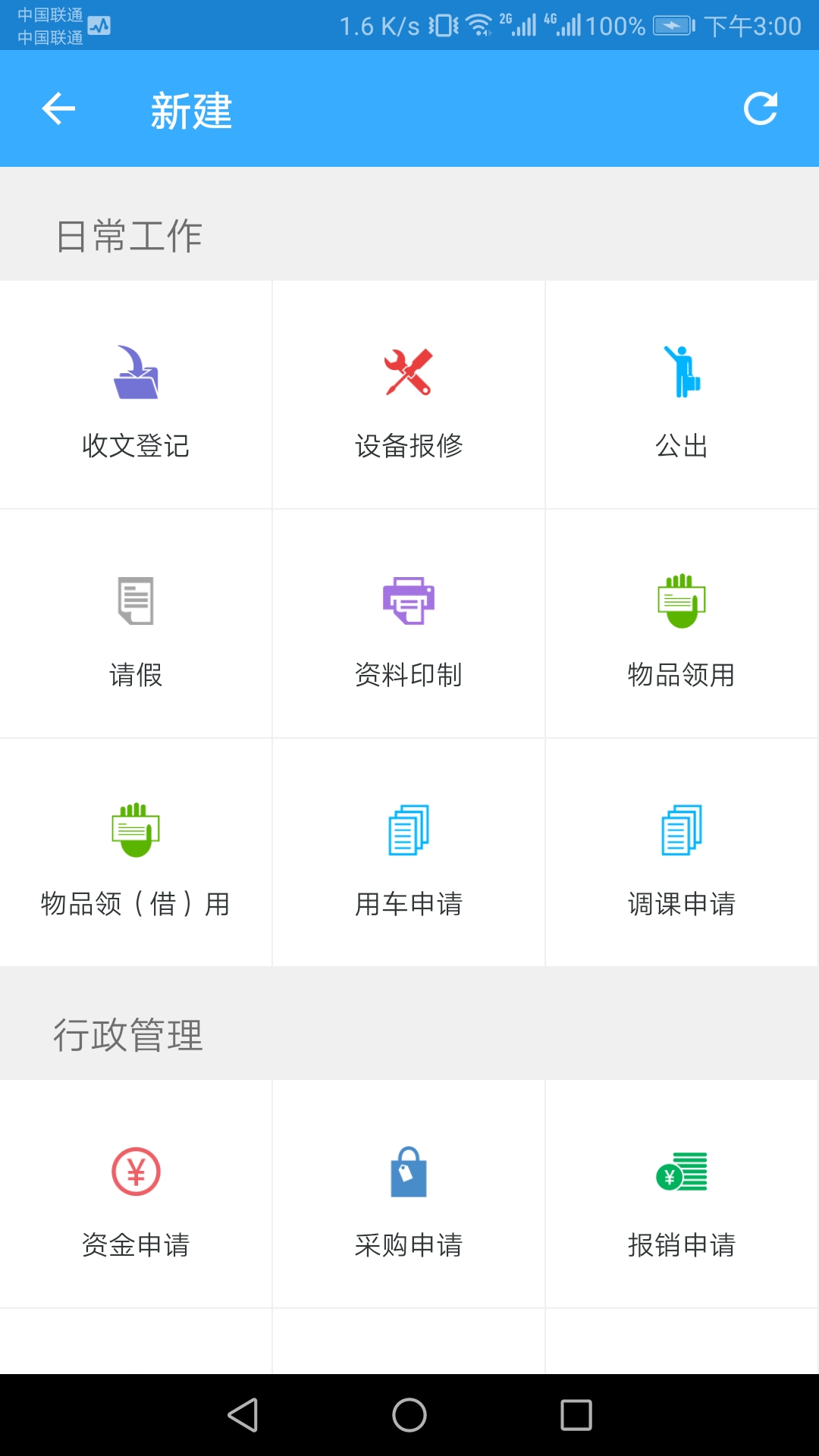Open the 收文登记 document registration icon
Viewport: 819px width, 1456px height.
point(136,394)
